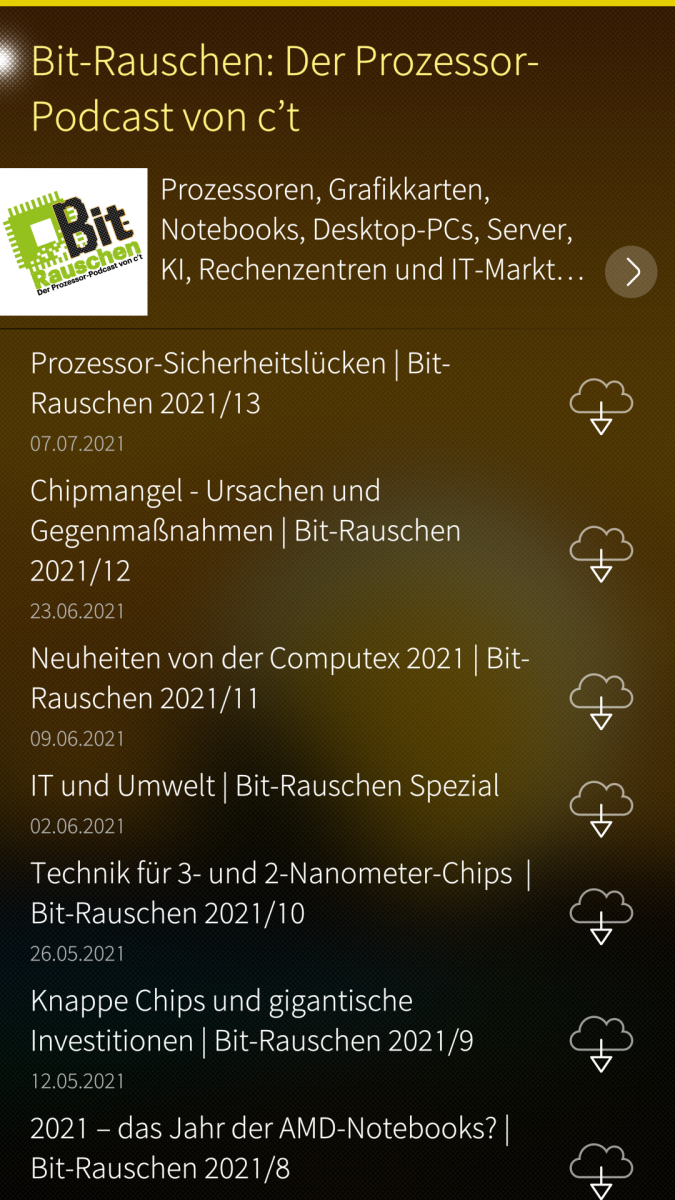675x1200 pixels.
Task: Open the Prozessor-Sicherheitslücken episode details
Action: [240, 383]
